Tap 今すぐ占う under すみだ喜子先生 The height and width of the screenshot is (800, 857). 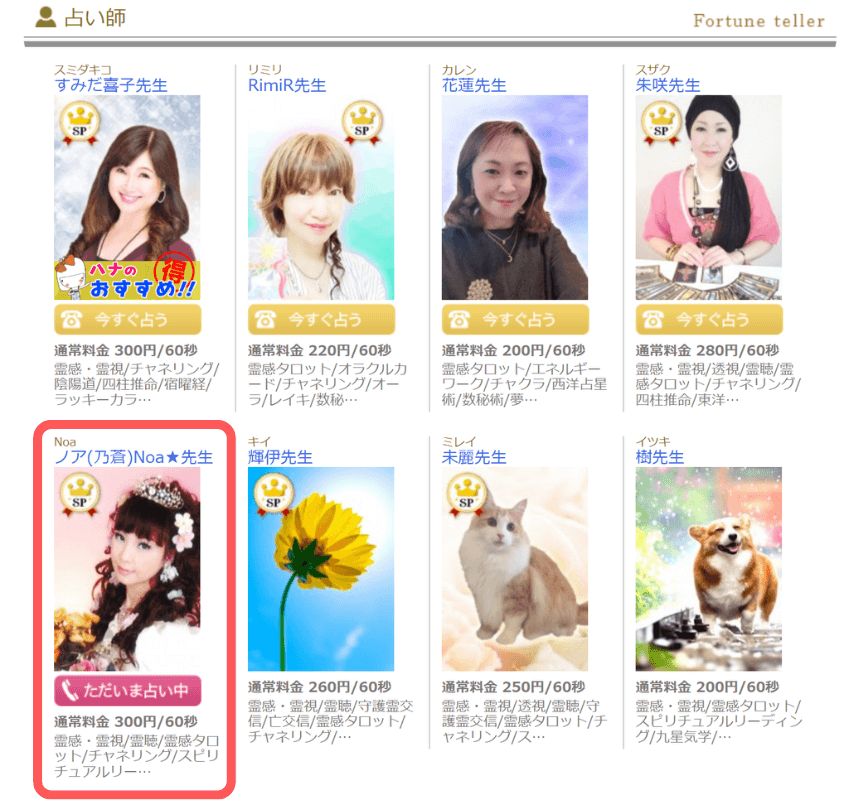pos(127,319)
